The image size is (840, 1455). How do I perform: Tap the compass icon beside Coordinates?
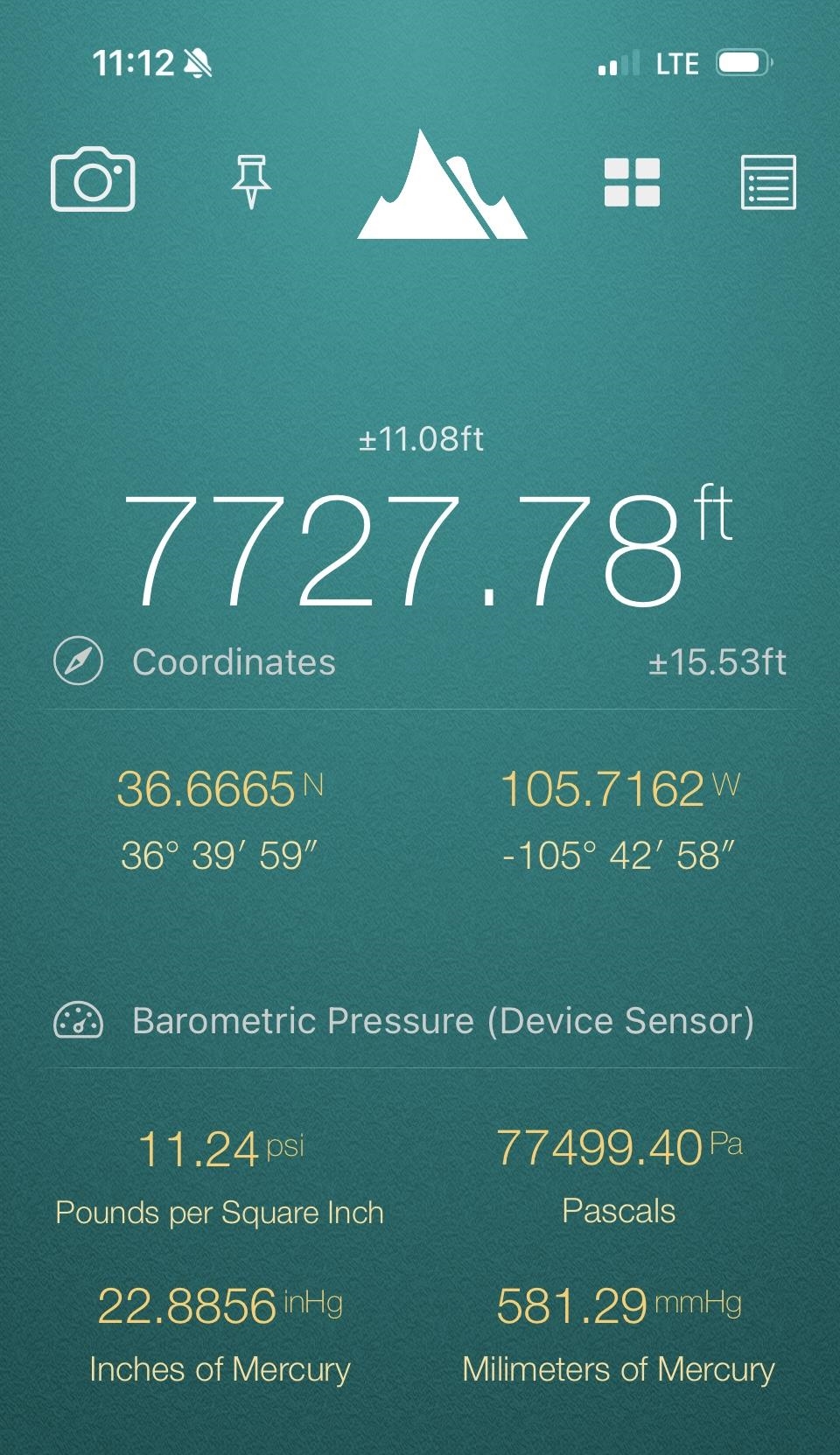coord(78,661)
